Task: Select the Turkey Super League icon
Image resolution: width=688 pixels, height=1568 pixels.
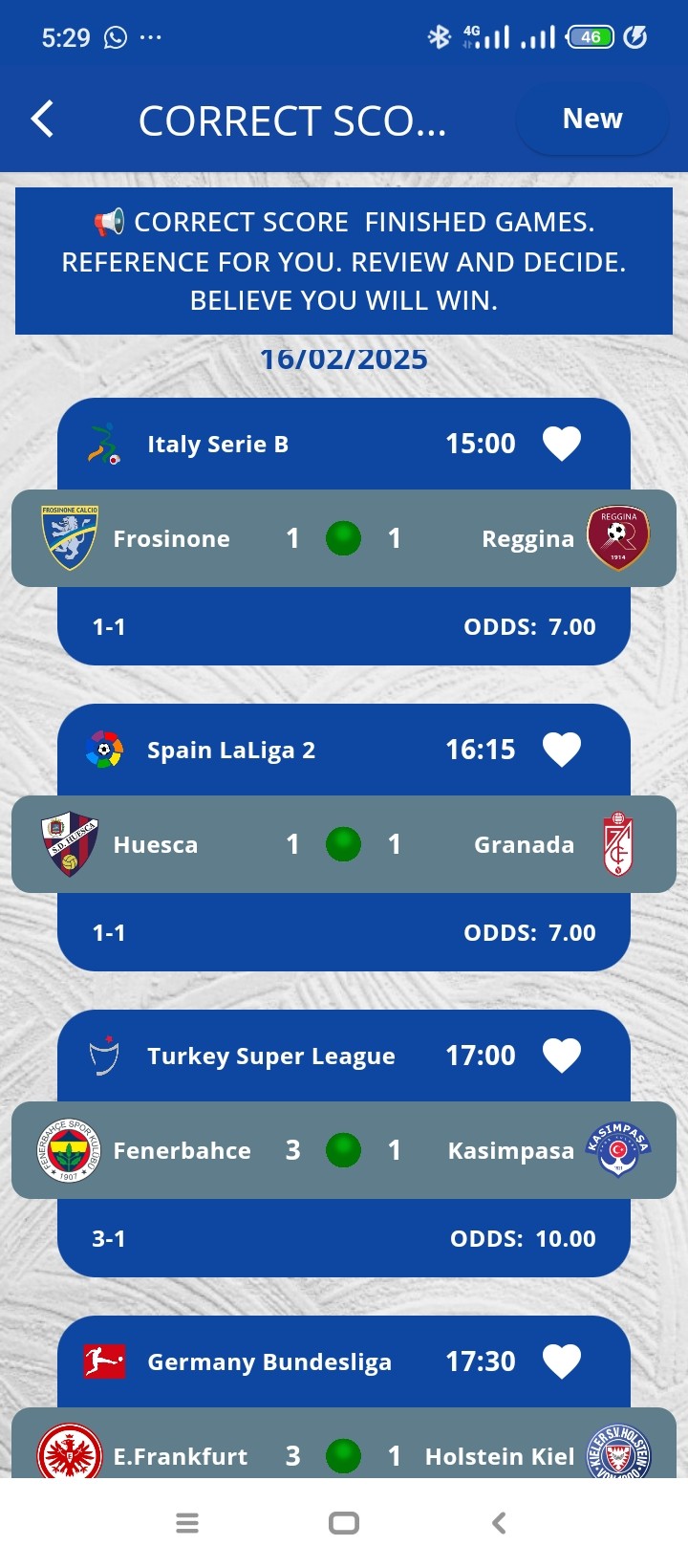Action: 103,1055
